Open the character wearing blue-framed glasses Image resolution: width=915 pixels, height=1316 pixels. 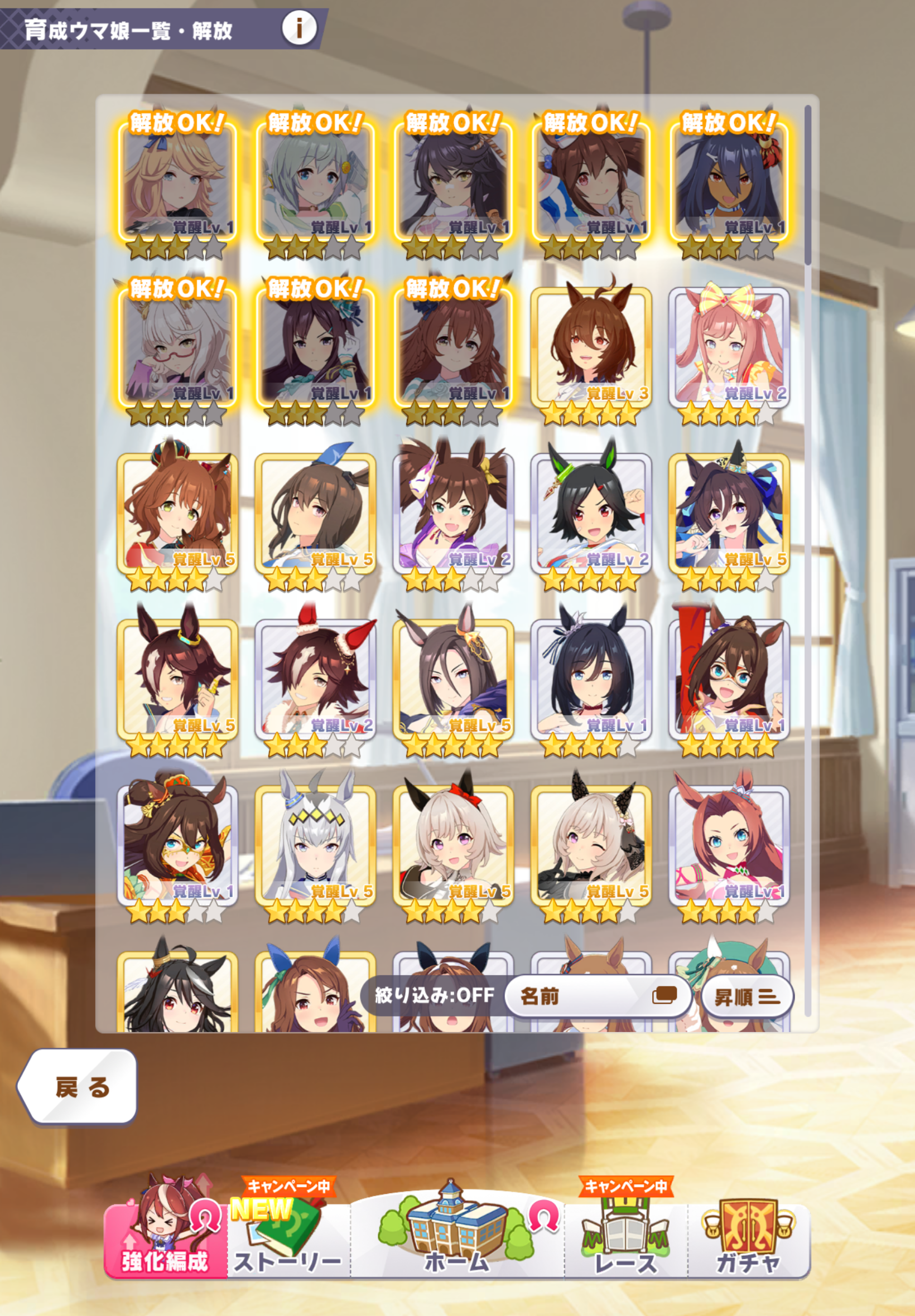click(x=729, y=680)
